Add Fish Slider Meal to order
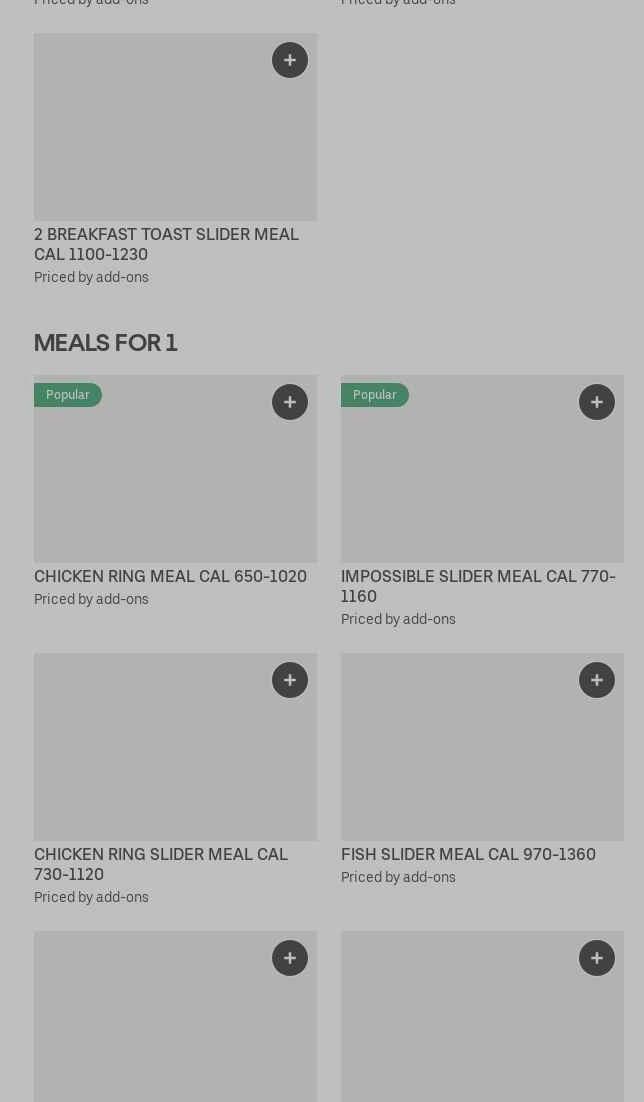The height and width of the screenshot is (1102, 644). (x=597, y=680)
